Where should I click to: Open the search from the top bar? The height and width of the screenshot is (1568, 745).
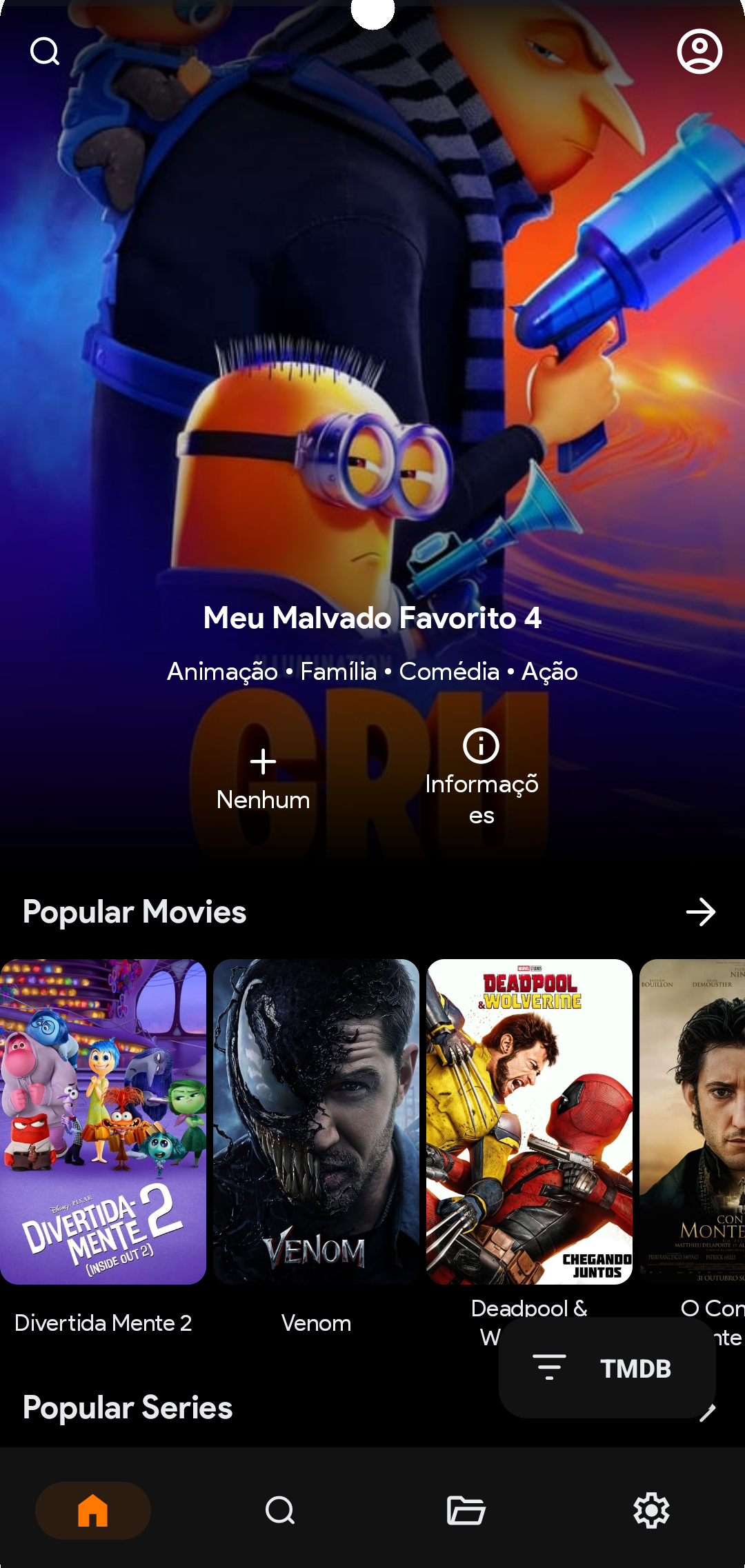click(x=44, y=50)
